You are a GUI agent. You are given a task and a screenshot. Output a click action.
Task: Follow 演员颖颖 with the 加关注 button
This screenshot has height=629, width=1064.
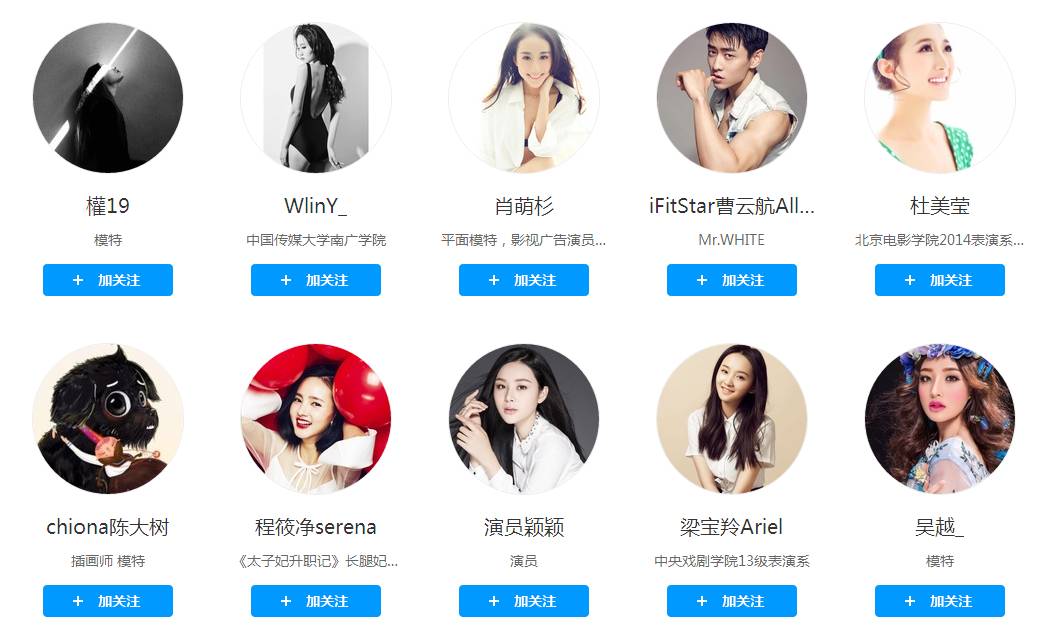(524, 601)
